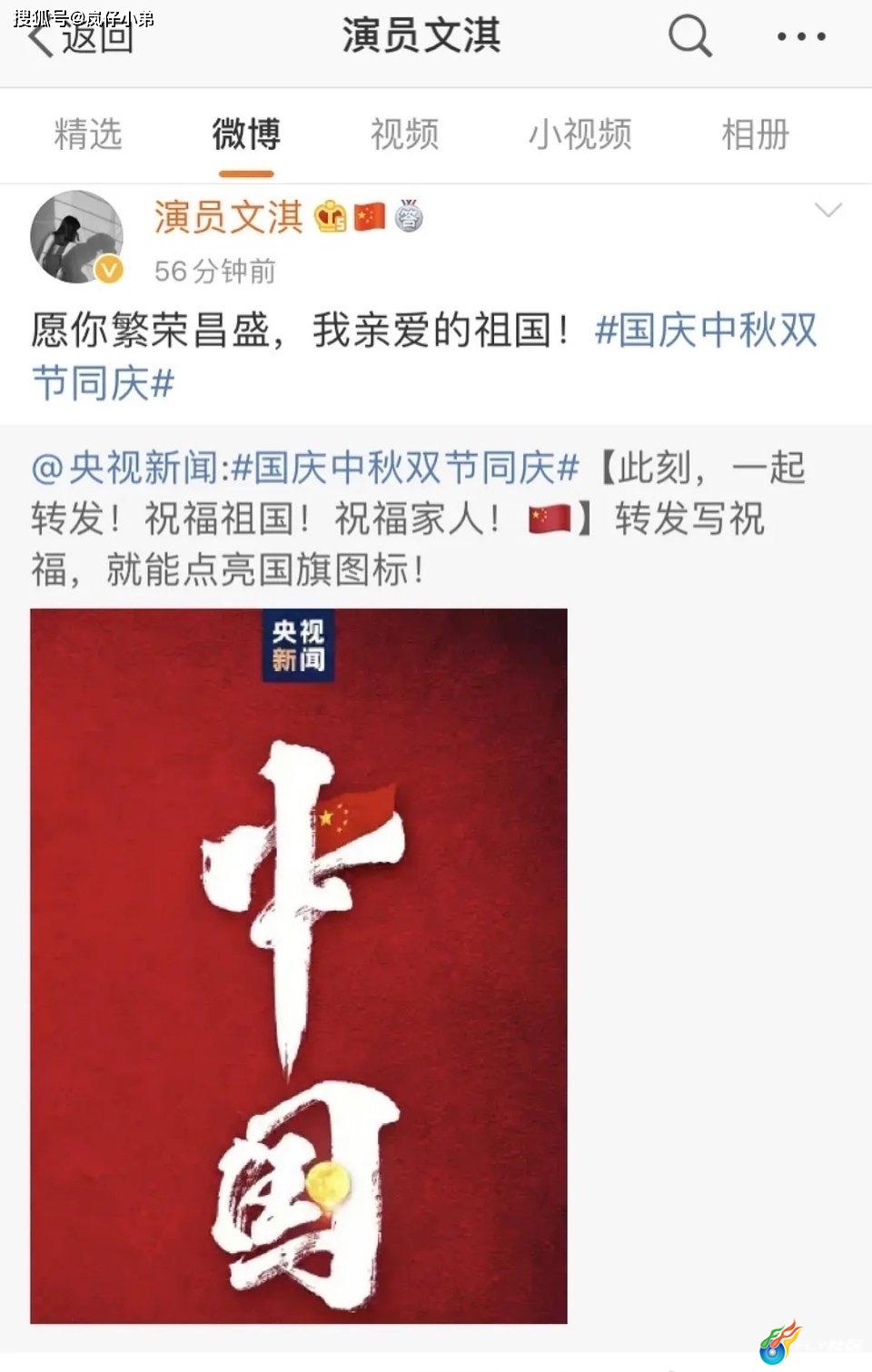This screenshot has width=872, height=1372.
Task: Open the three-dot overflow menu
Action: coord(800,37)
